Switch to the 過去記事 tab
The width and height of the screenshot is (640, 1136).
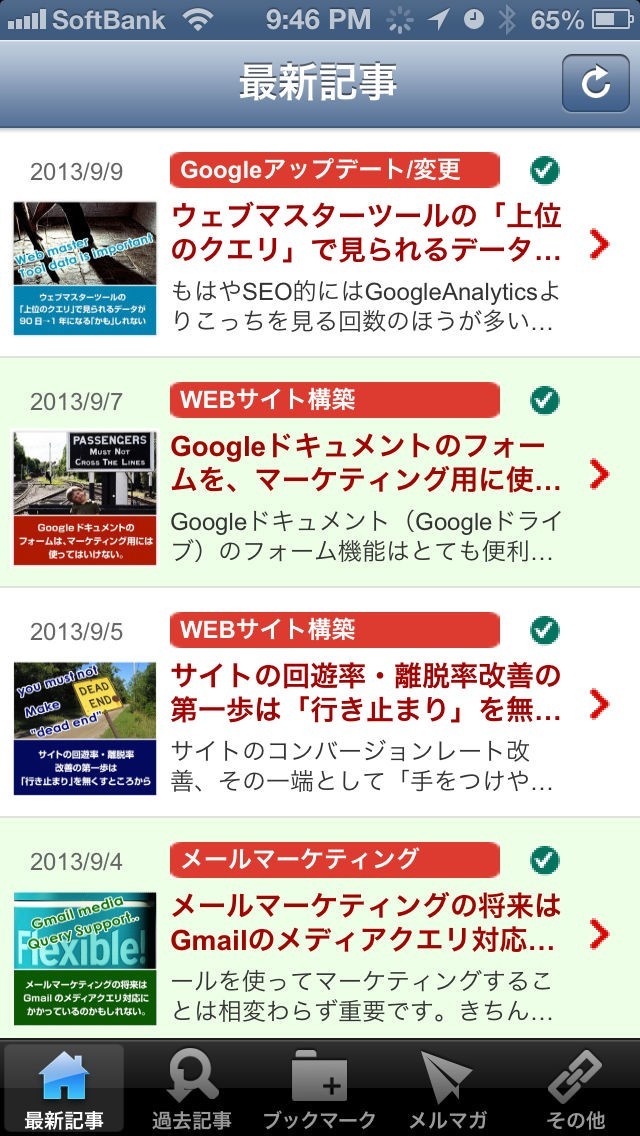[x=192, y=1090]
